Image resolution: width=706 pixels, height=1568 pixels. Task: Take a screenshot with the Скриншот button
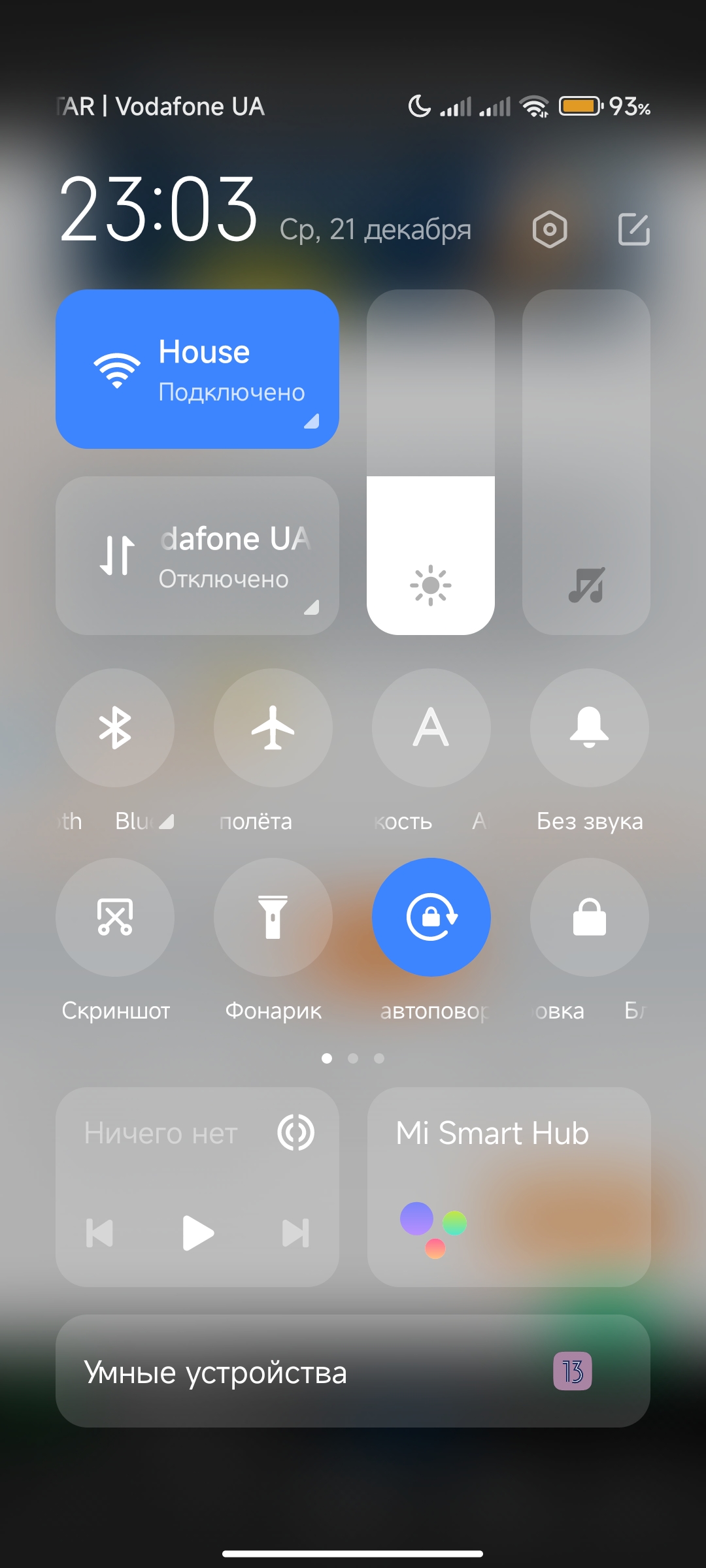pos(115,917)
